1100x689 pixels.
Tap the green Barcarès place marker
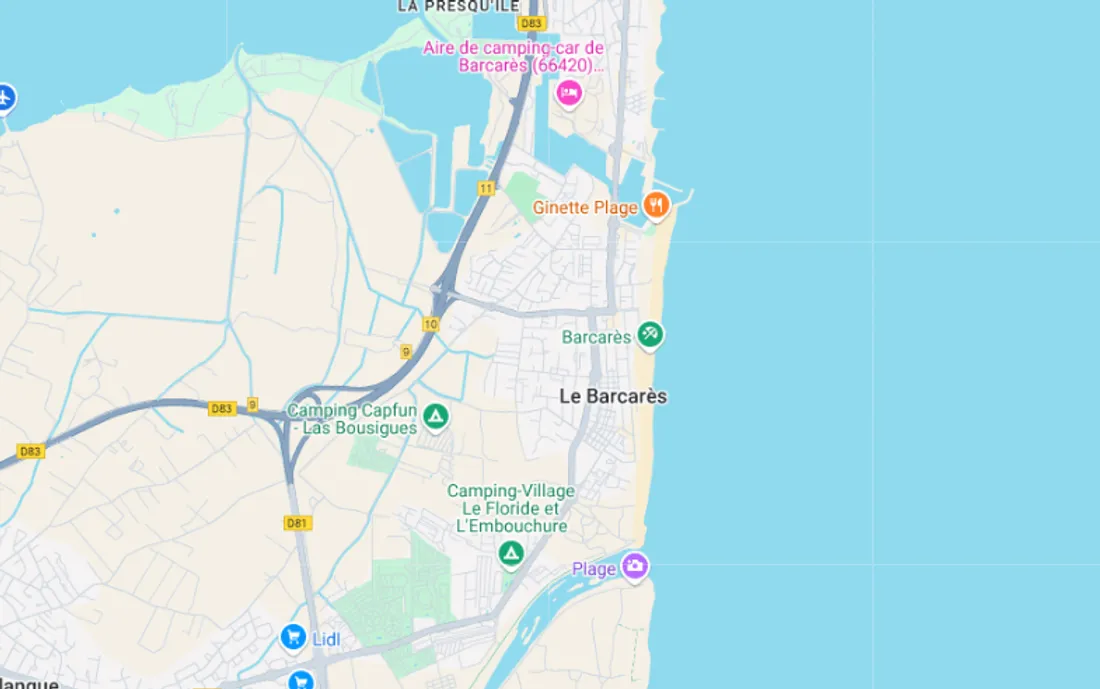pos(650,335)
